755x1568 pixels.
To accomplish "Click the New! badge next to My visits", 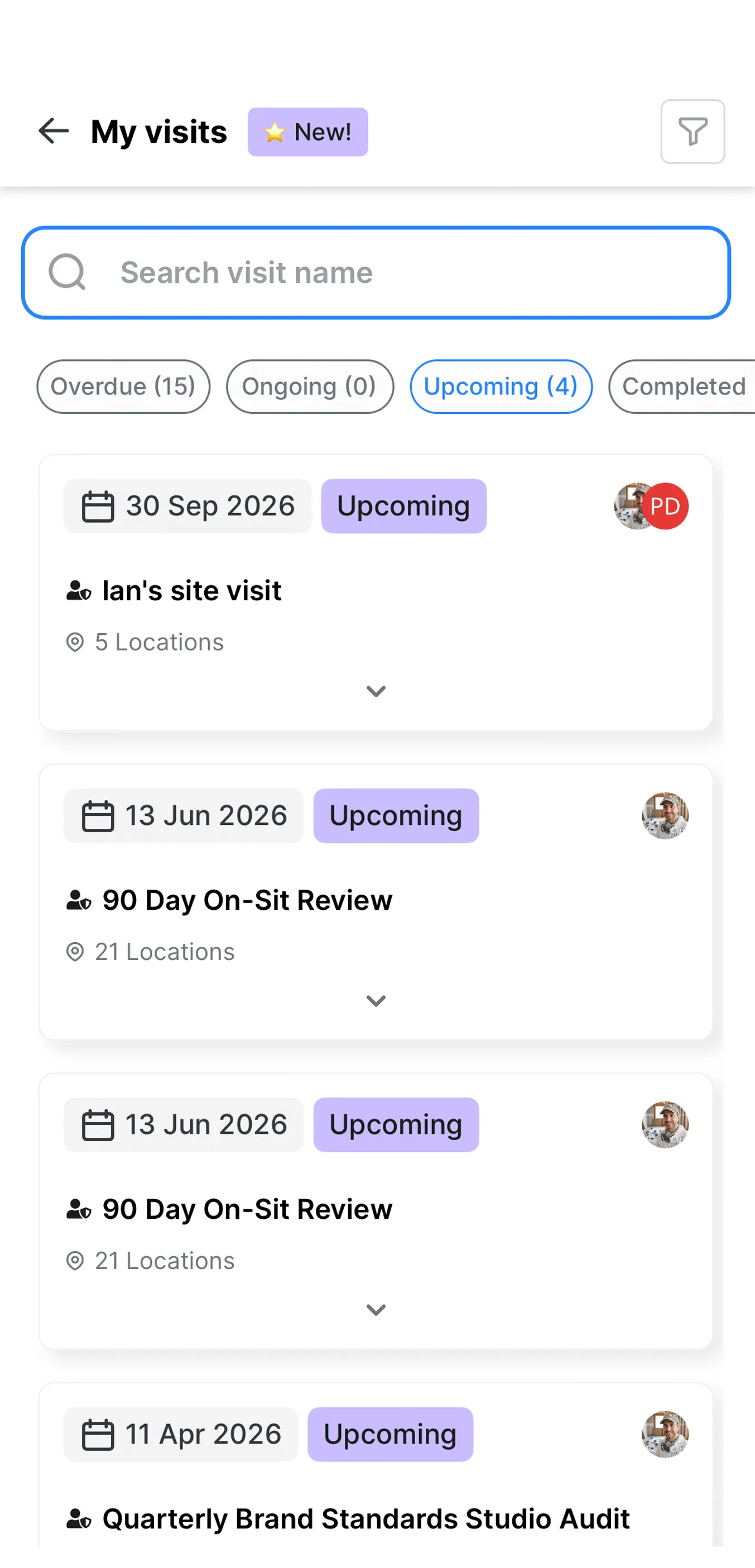I will tap(307, 132).
